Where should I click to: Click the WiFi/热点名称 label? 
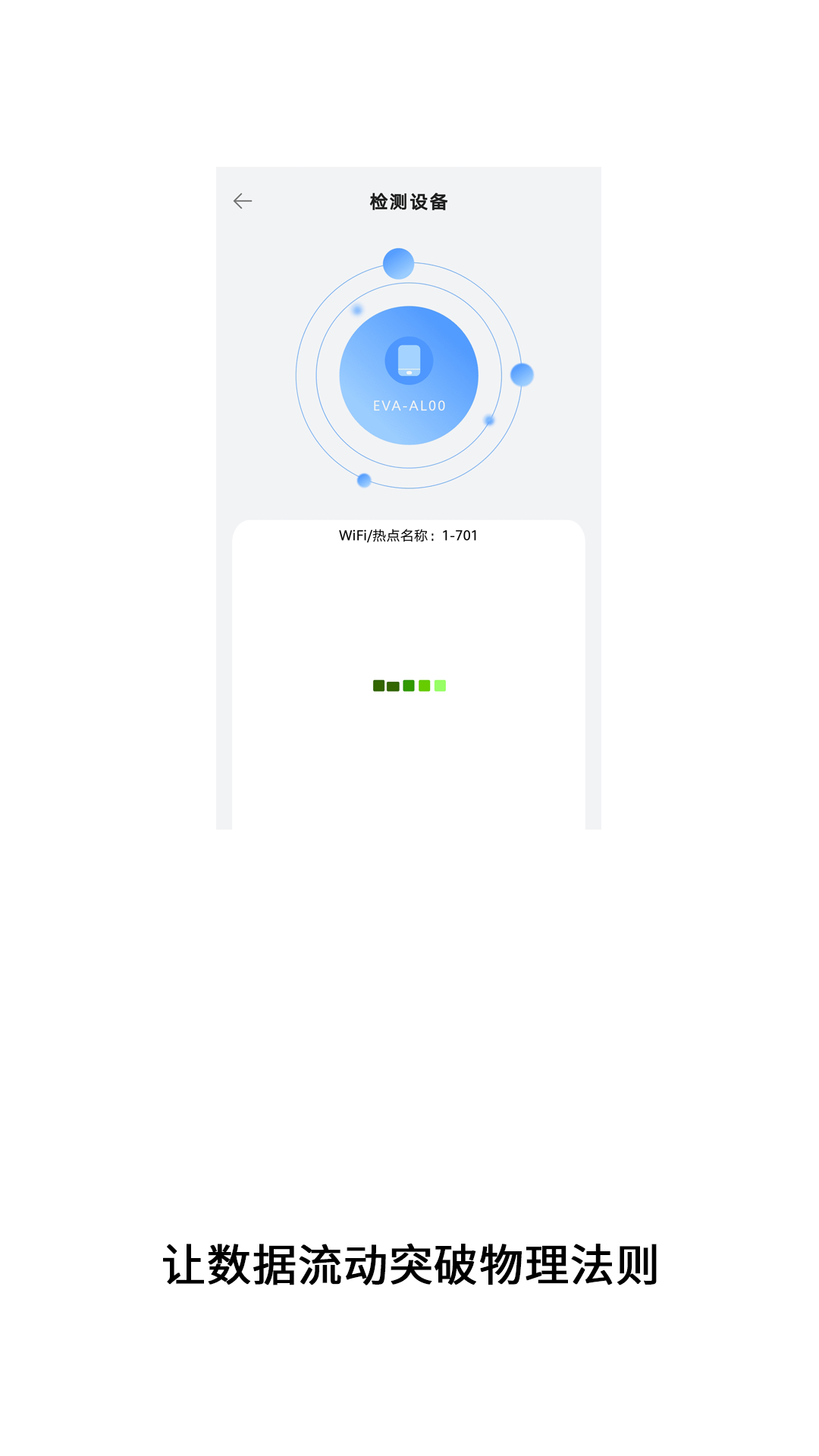[387, 533]
